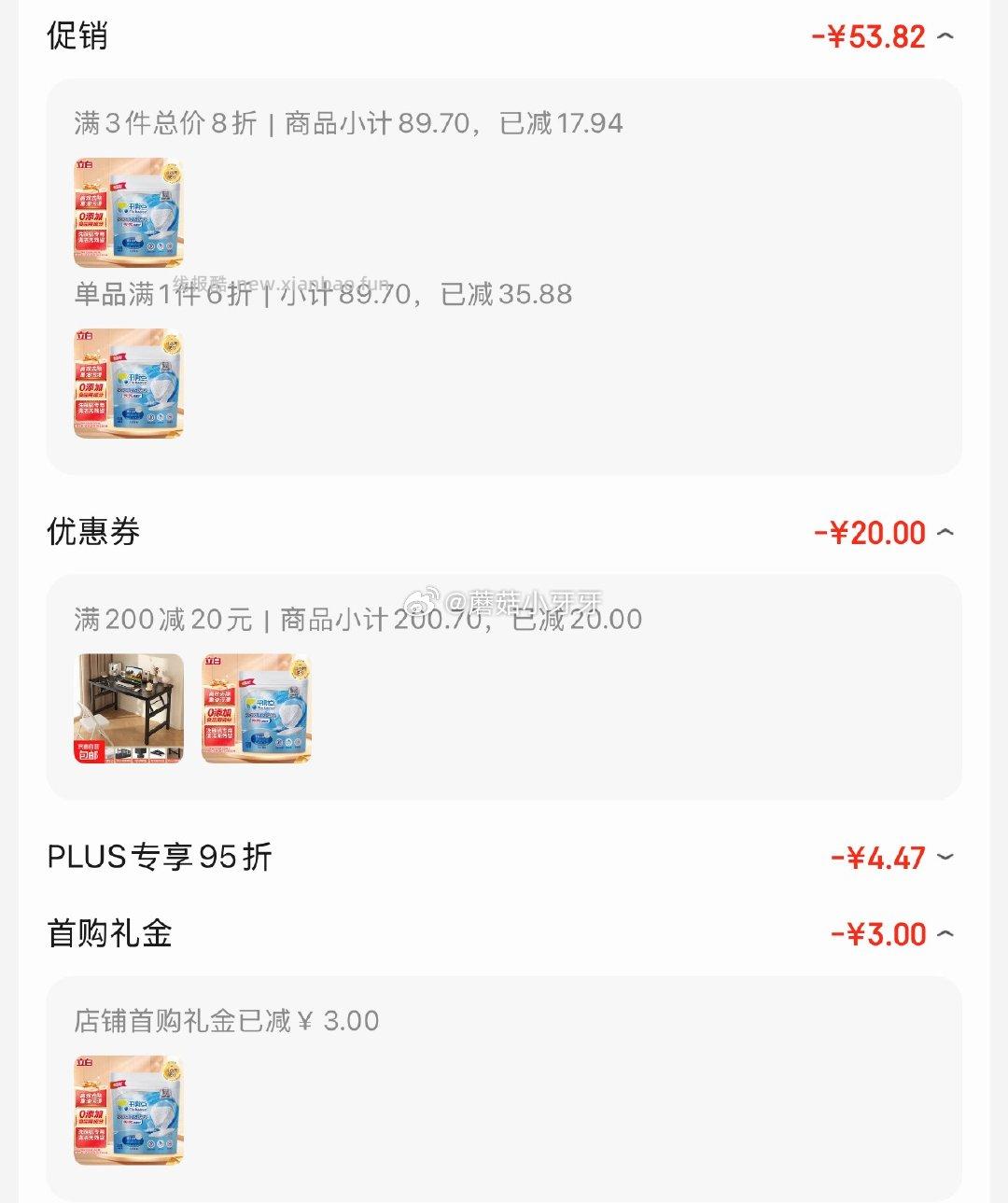Collapse the 优惠券 coupon section
Screen dimensions: 1008x1203
(945, 532)
